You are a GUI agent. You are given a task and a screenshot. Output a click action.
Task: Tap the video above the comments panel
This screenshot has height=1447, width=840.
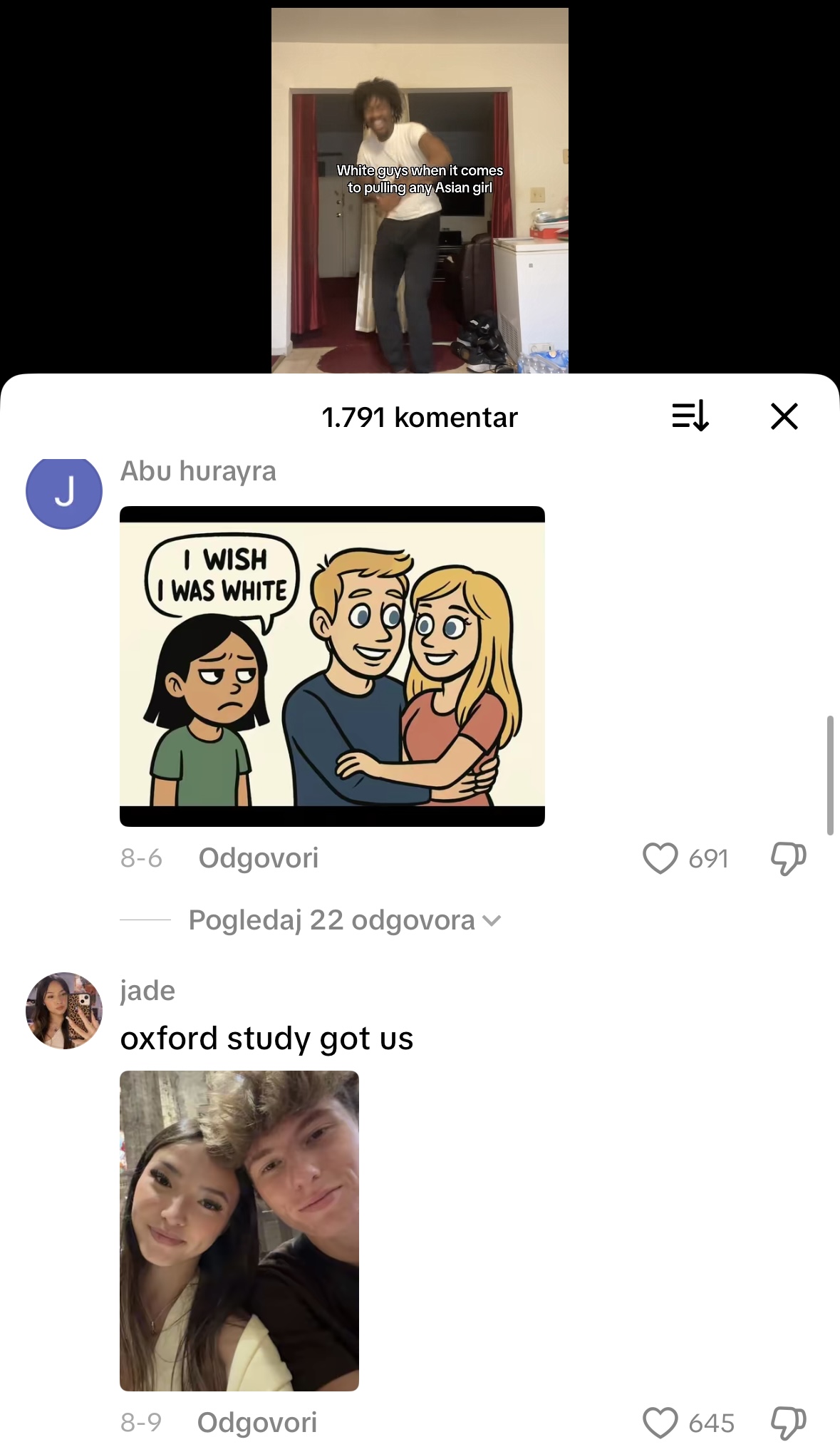pos(420,190)
